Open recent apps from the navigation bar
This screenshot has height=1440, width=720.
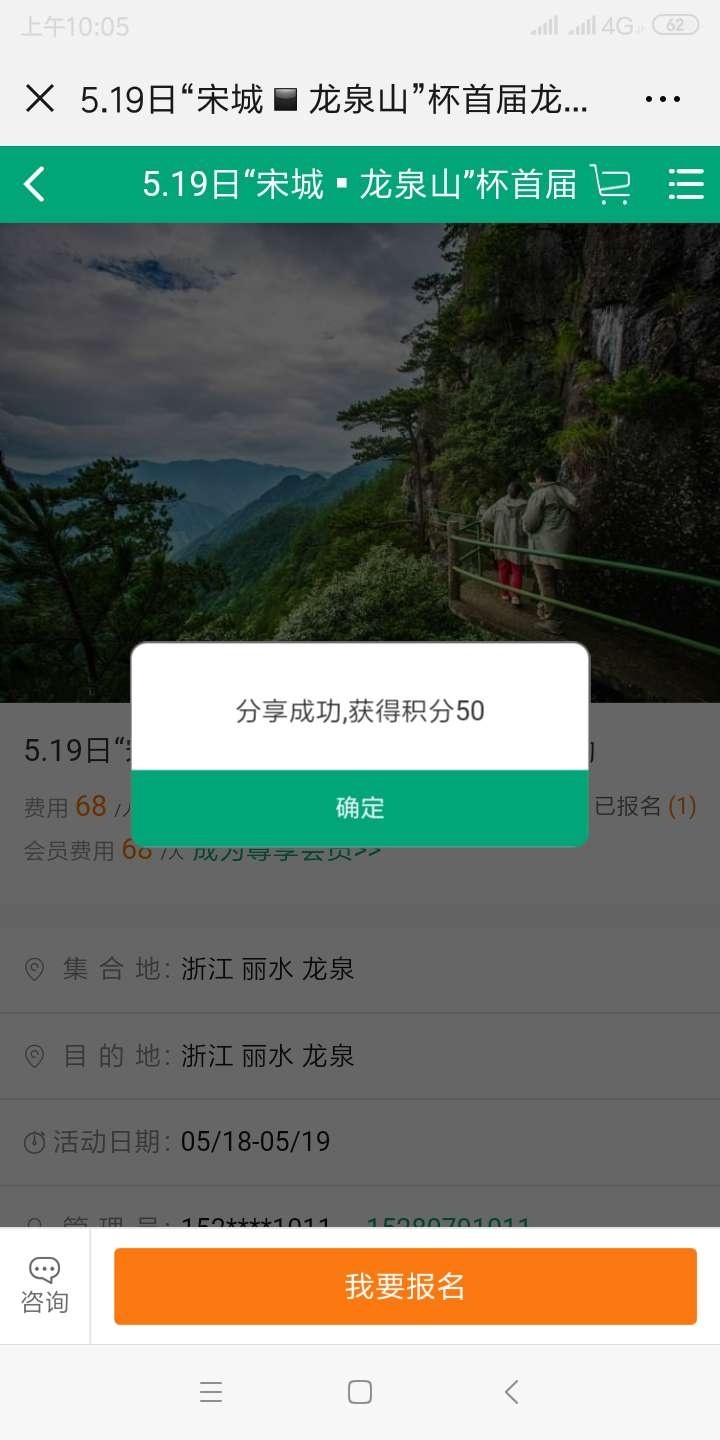coord(211,1392)
